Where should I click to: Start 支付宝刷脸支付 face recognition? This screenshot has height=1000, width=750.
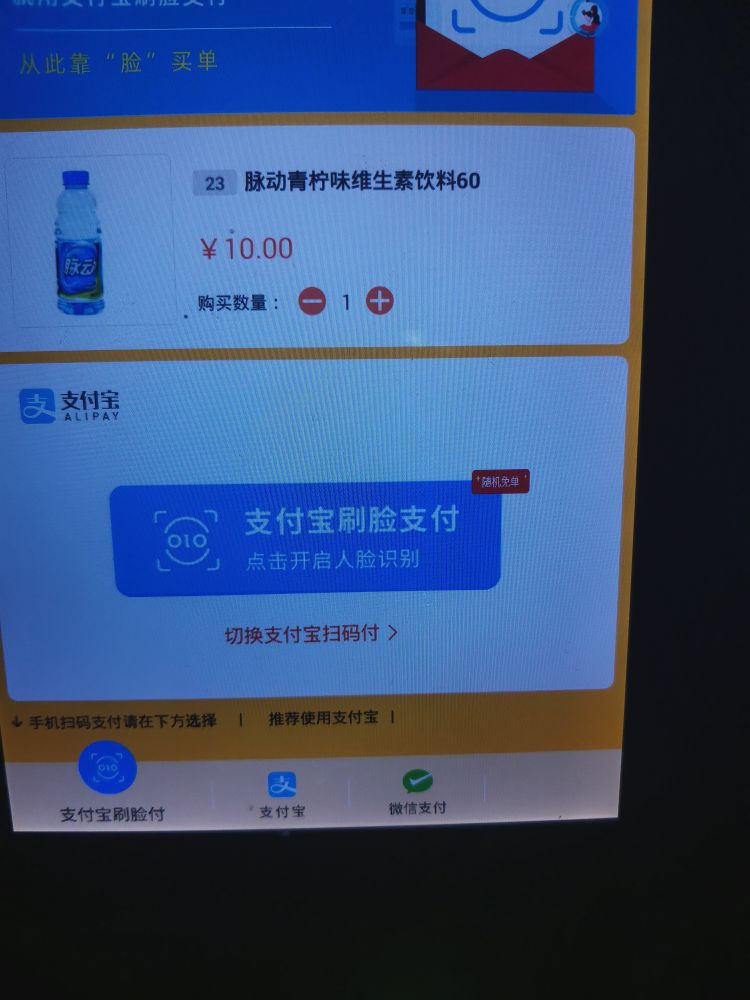[305, 540]
